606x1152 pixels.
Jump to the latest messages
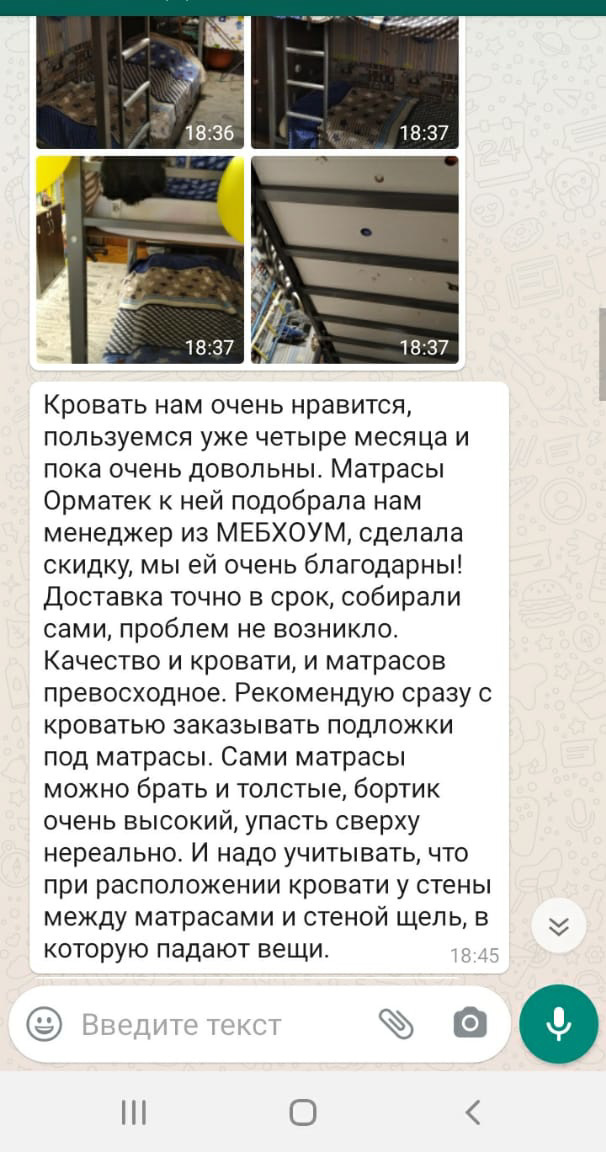coord(558,926)
